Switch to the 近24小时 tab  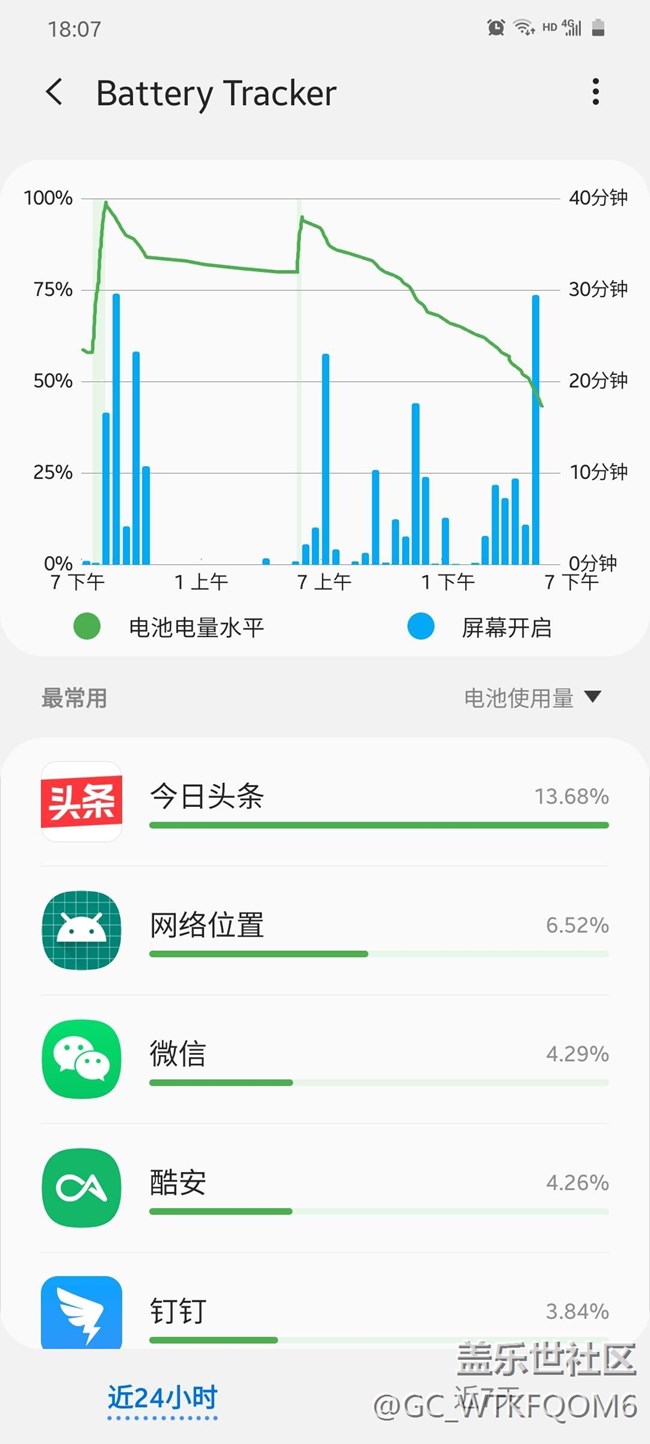point(162,1398)
